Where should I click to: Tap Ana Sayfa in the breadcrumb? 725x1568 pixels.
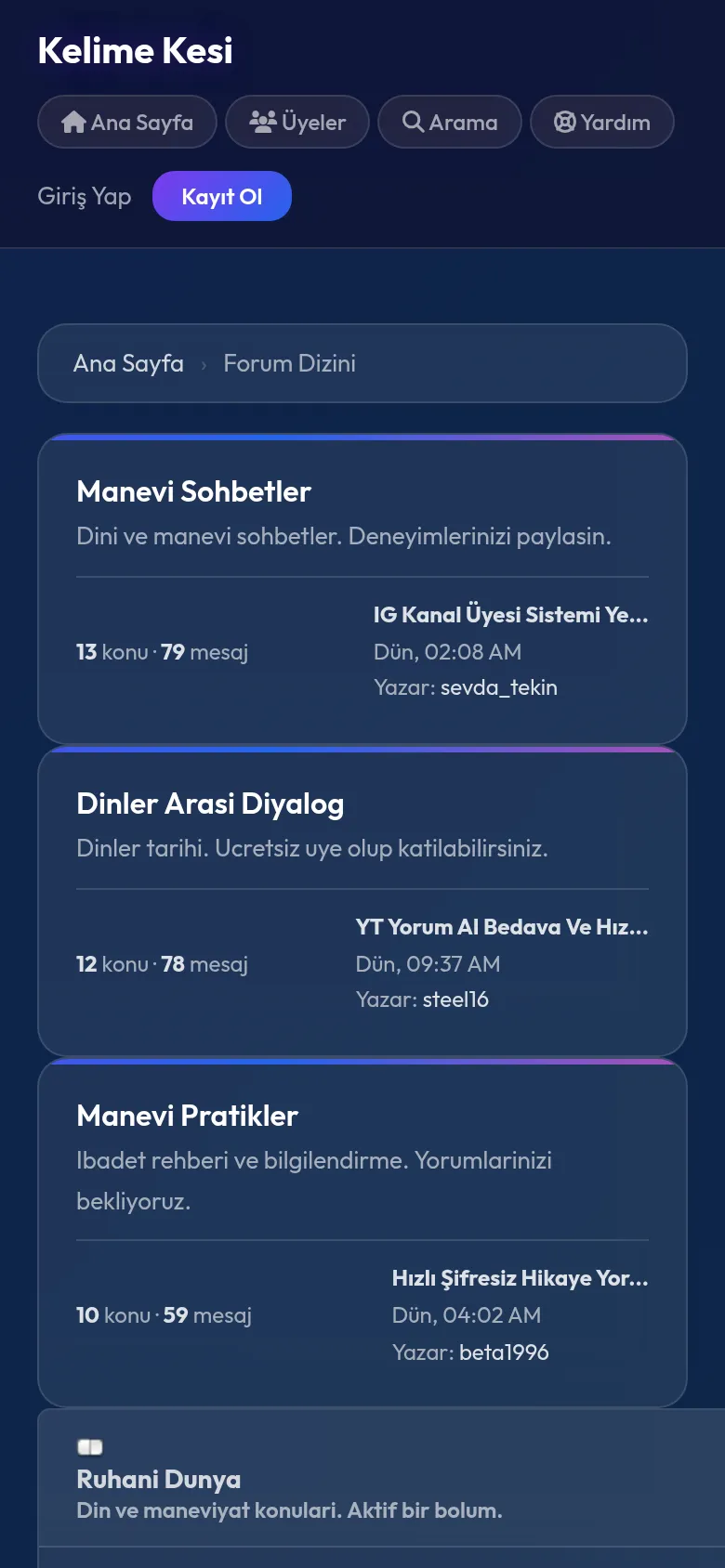[128, 363]
